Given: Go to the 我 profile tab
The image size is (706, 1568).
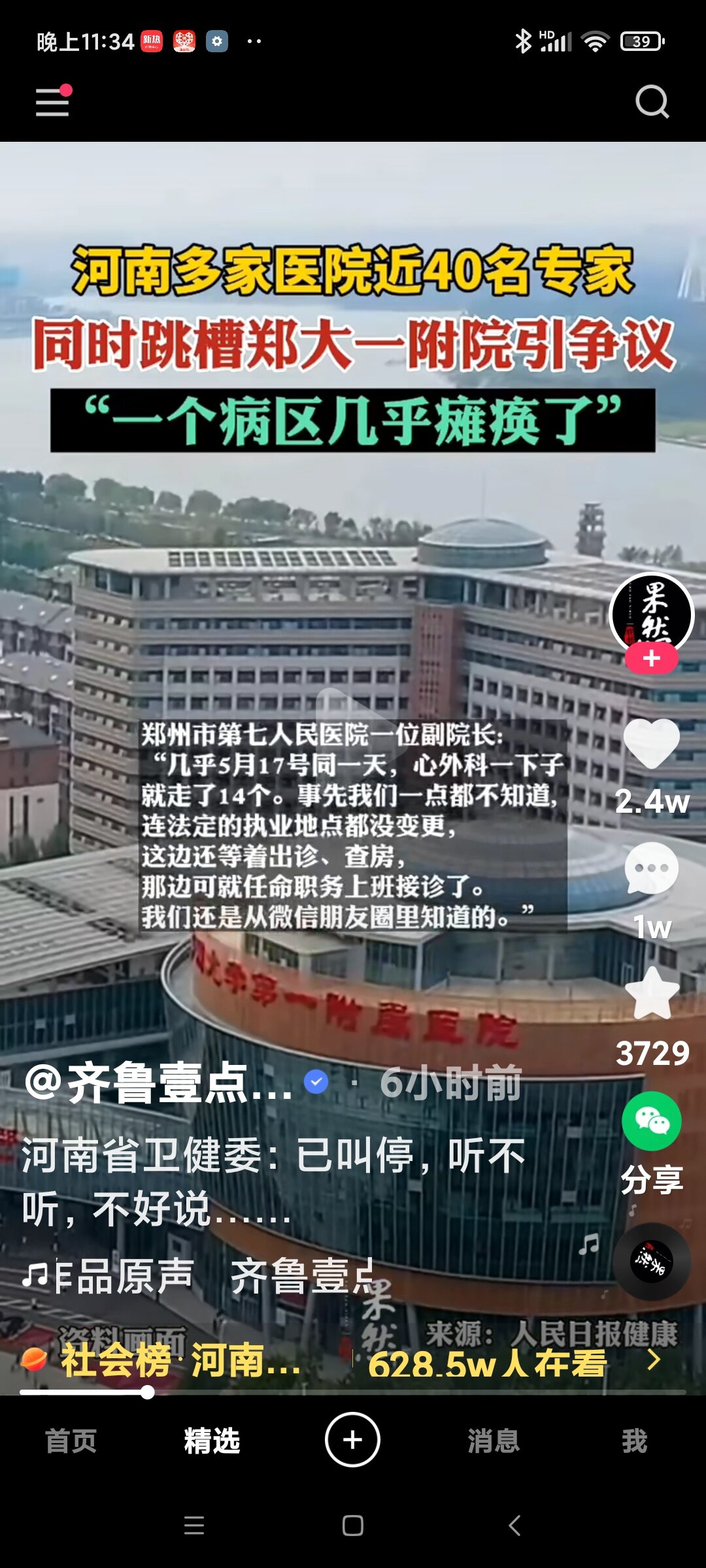Looking at the screenshot, I should [634, 1441].
